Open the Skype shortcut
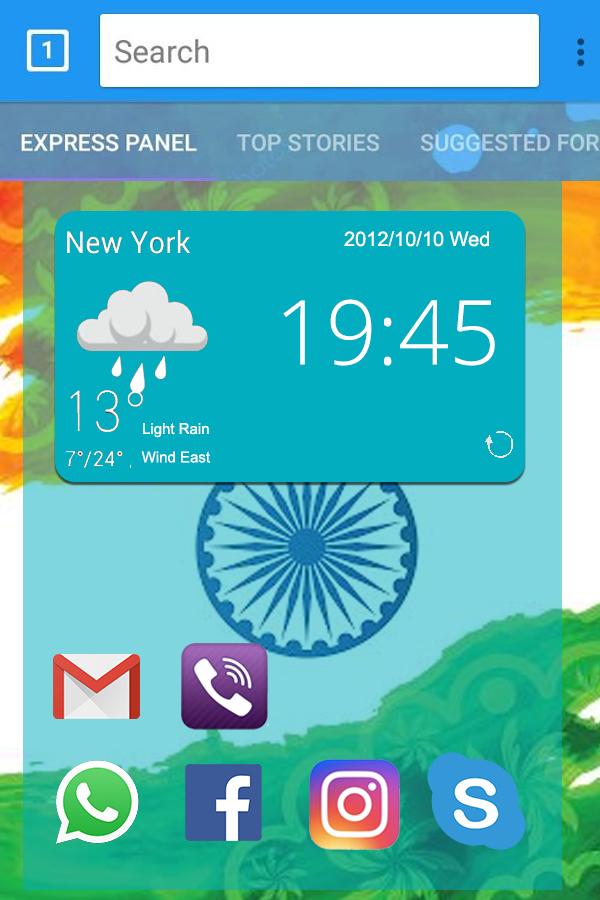 (x=477, y=802)
